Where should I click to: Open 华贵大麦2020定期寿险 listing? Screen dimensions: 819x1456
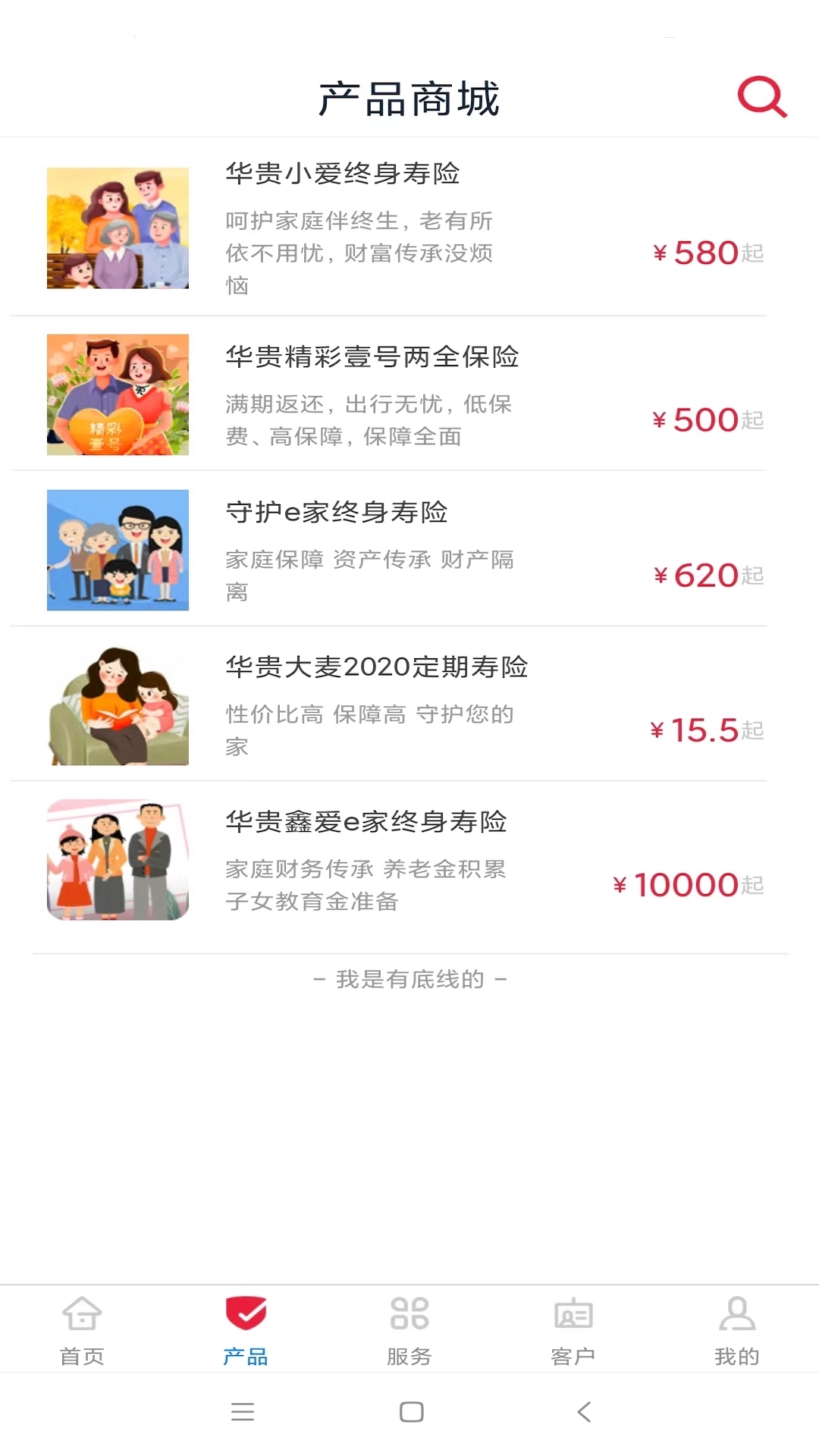click(x=376, y=667)
